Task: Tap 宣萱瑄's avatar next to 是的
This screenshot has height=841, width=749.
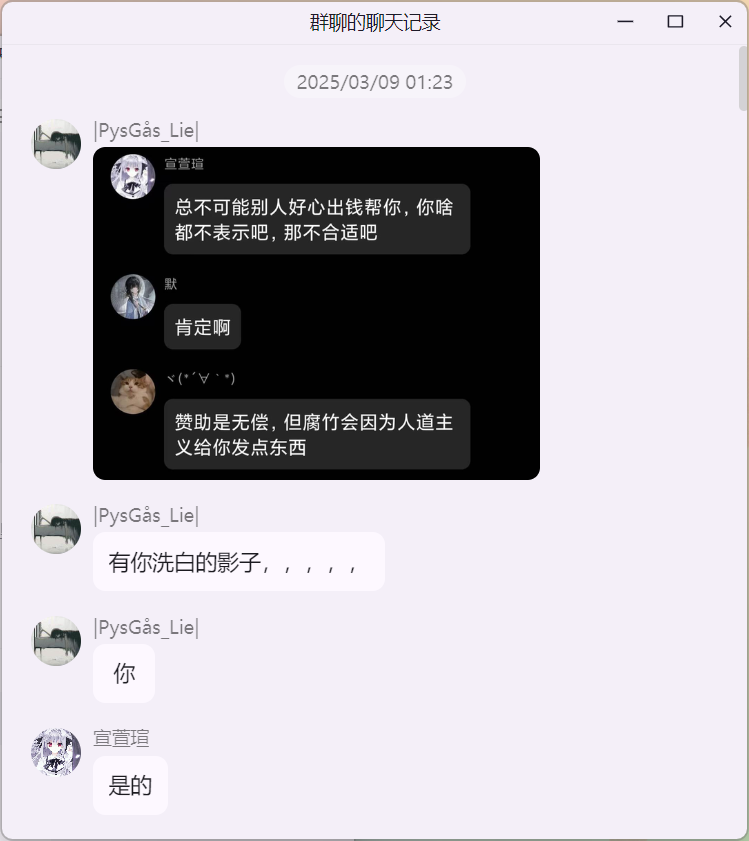Action: [56, 752]
